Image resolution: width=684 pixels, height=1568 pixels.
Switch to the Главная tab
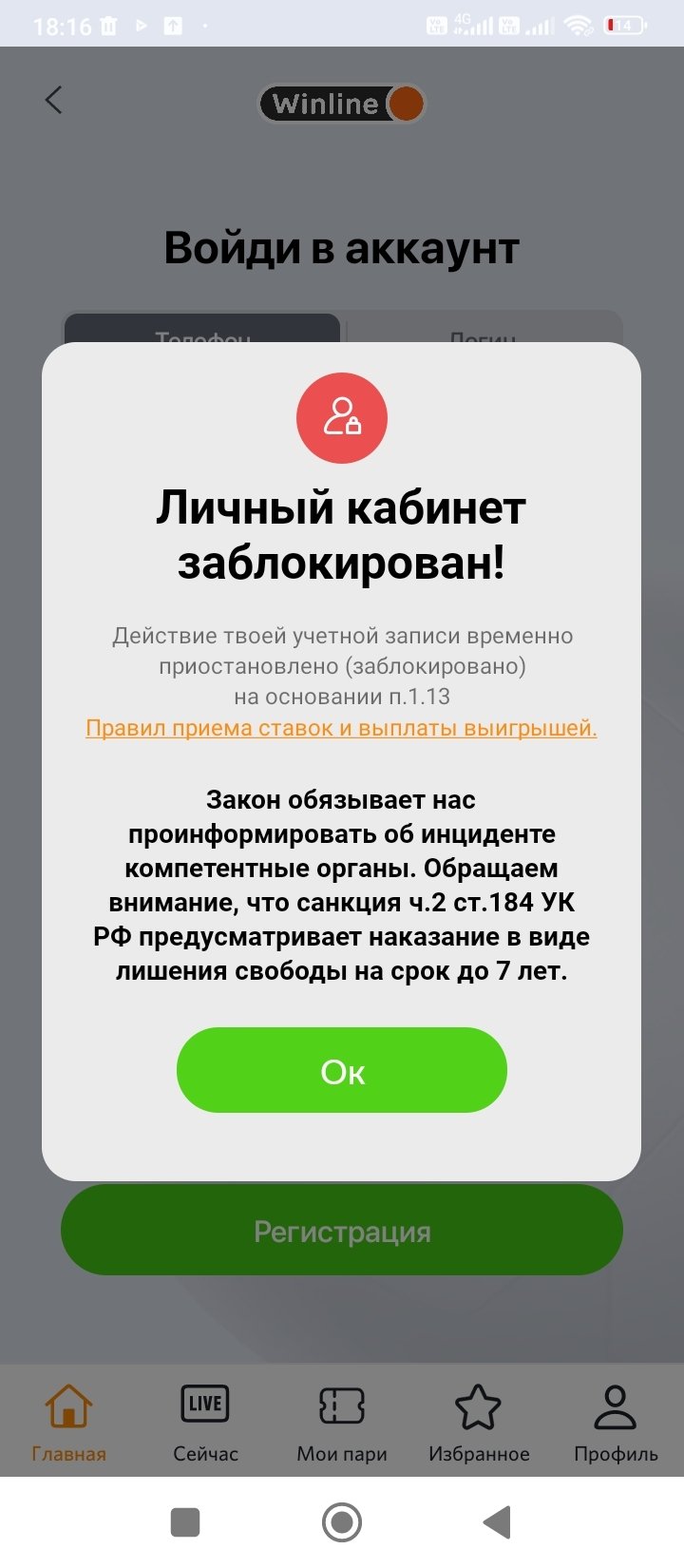click(x=68, y=1422)
